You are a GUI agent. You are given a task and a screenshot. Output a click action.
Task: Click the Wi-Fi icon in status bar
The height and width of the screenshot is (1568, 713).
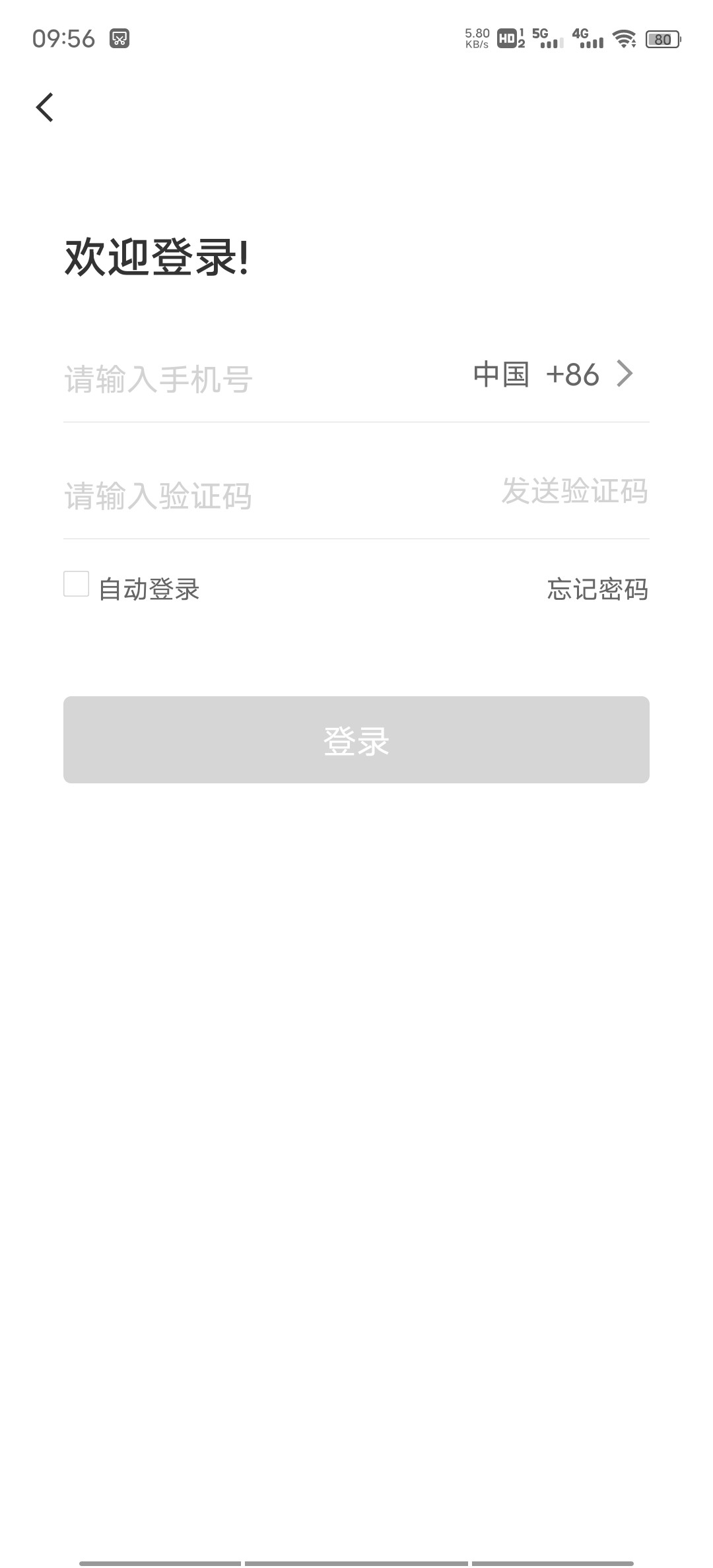[x=626, y=40]
